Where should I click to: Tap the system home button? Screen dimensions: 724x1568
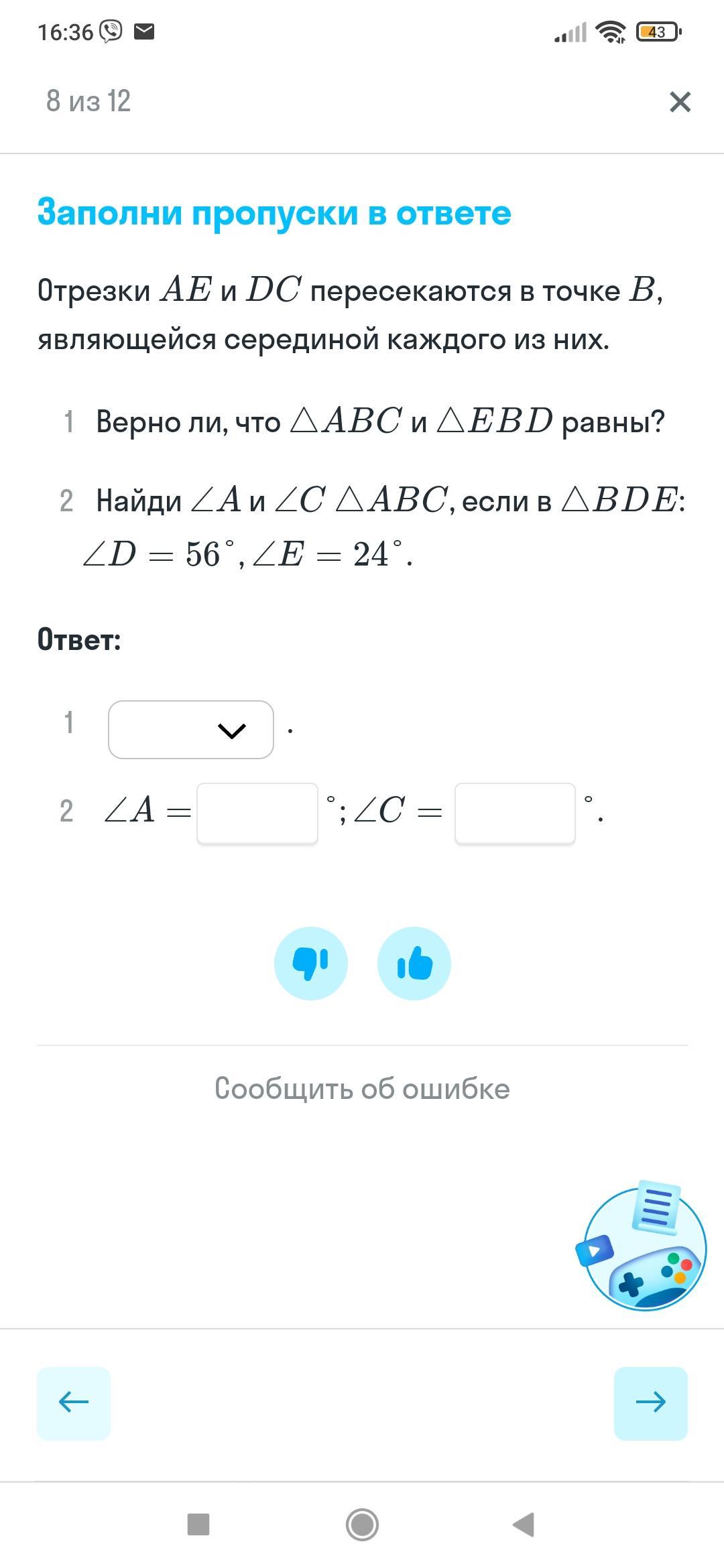click(x=363, y=1524)
